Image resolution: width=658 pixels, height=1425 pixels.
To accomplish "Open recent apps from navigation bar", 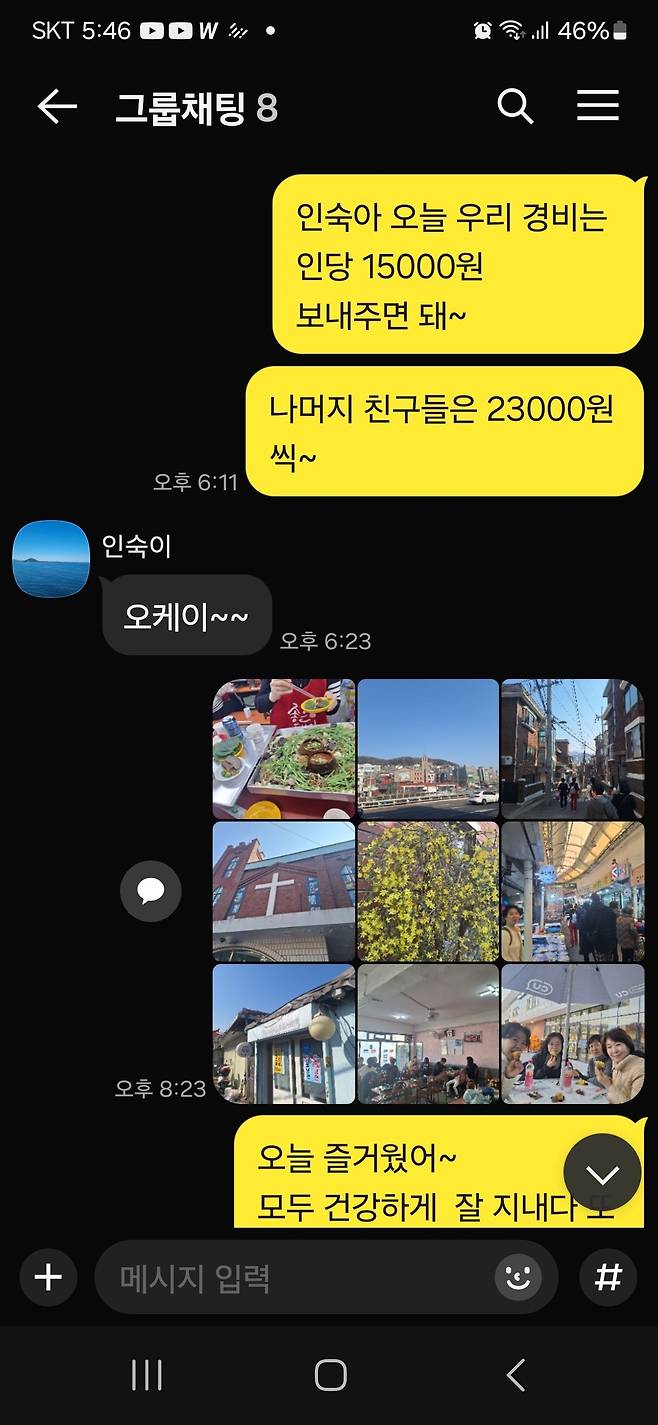I will click(147, 1375).
